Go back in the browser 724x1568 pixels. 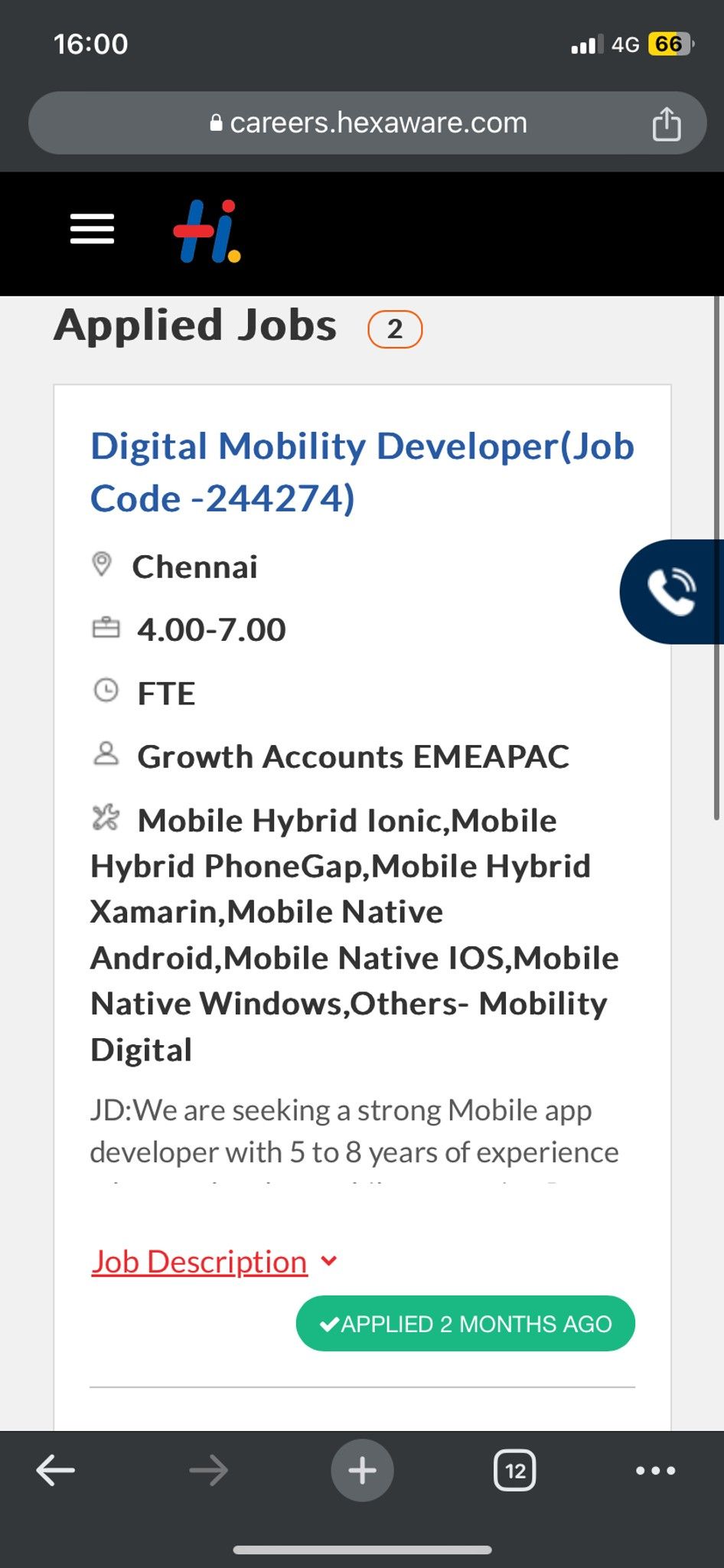(x=56, y=1470)
